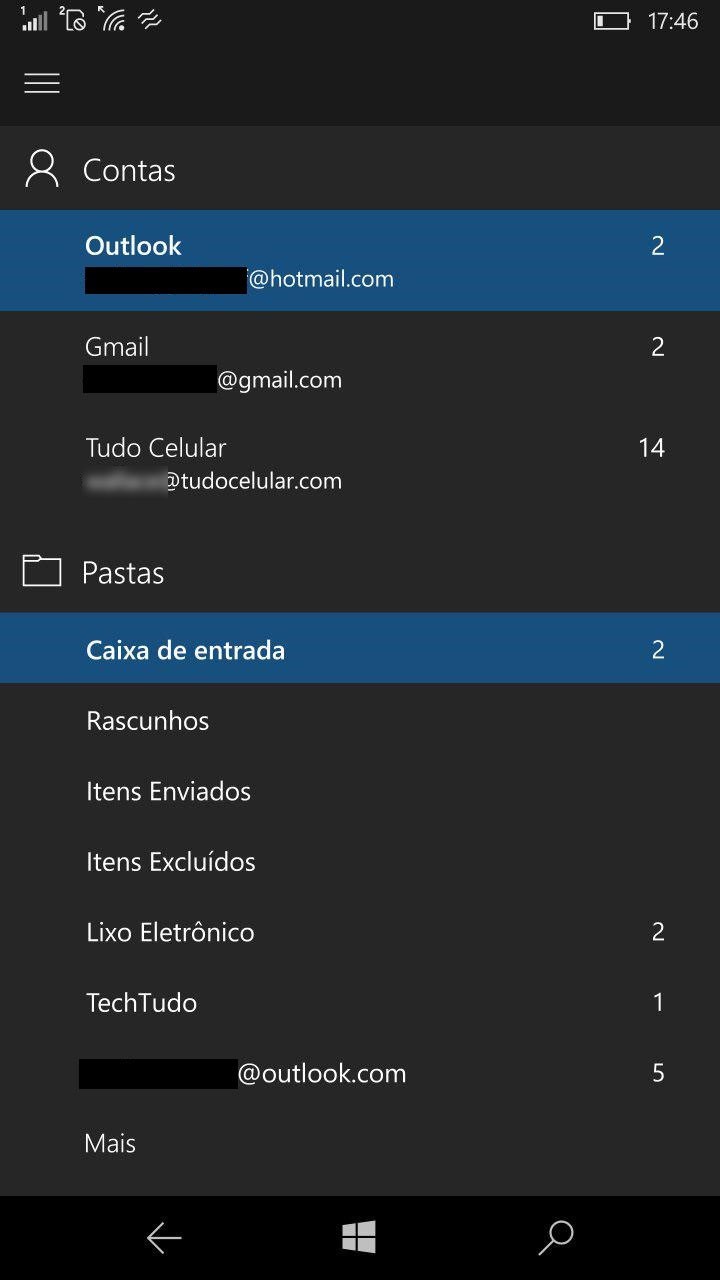Switch to the Gmail account

tap(360, 362)
